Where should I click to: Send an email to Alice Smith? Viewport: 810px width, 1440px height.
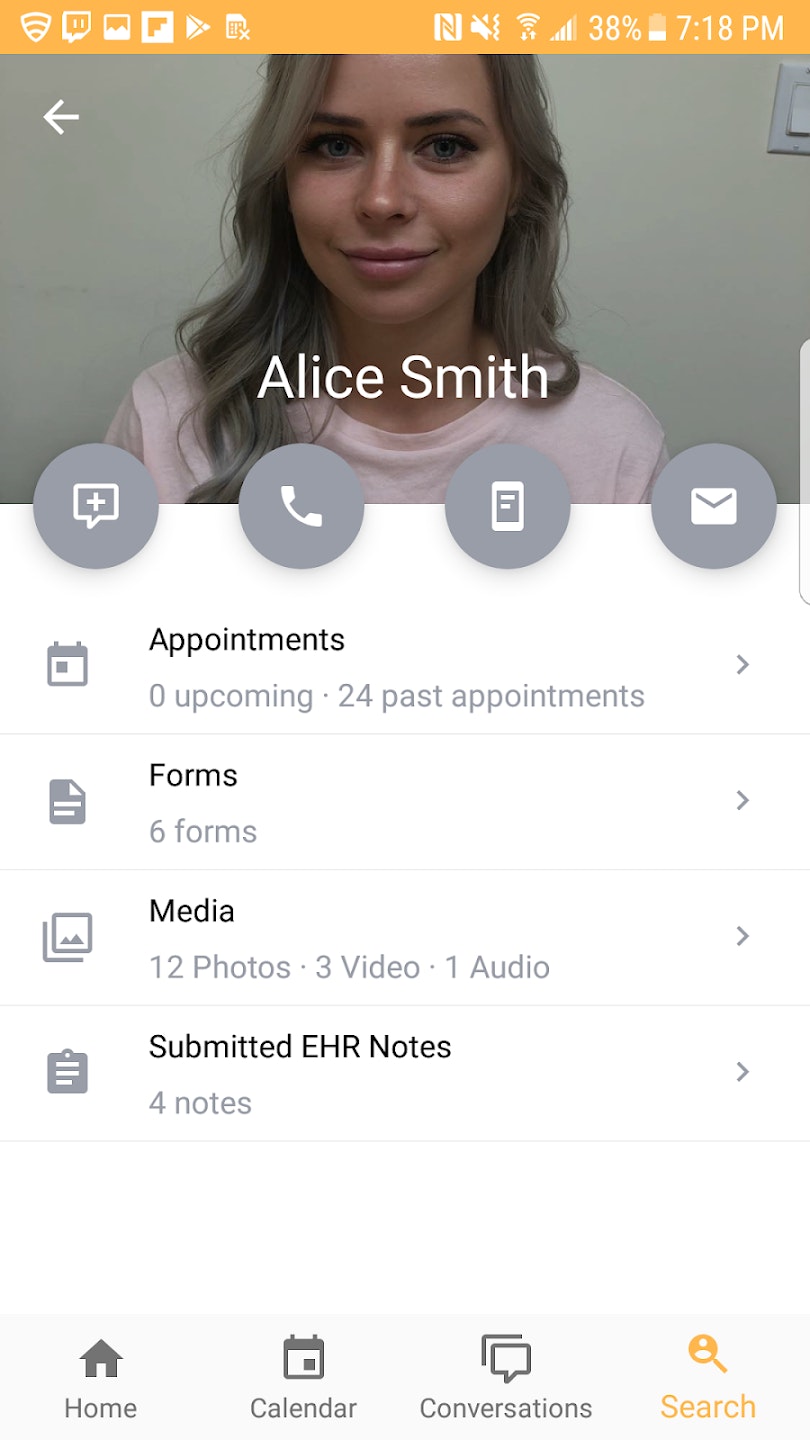(x=713, y=506)
